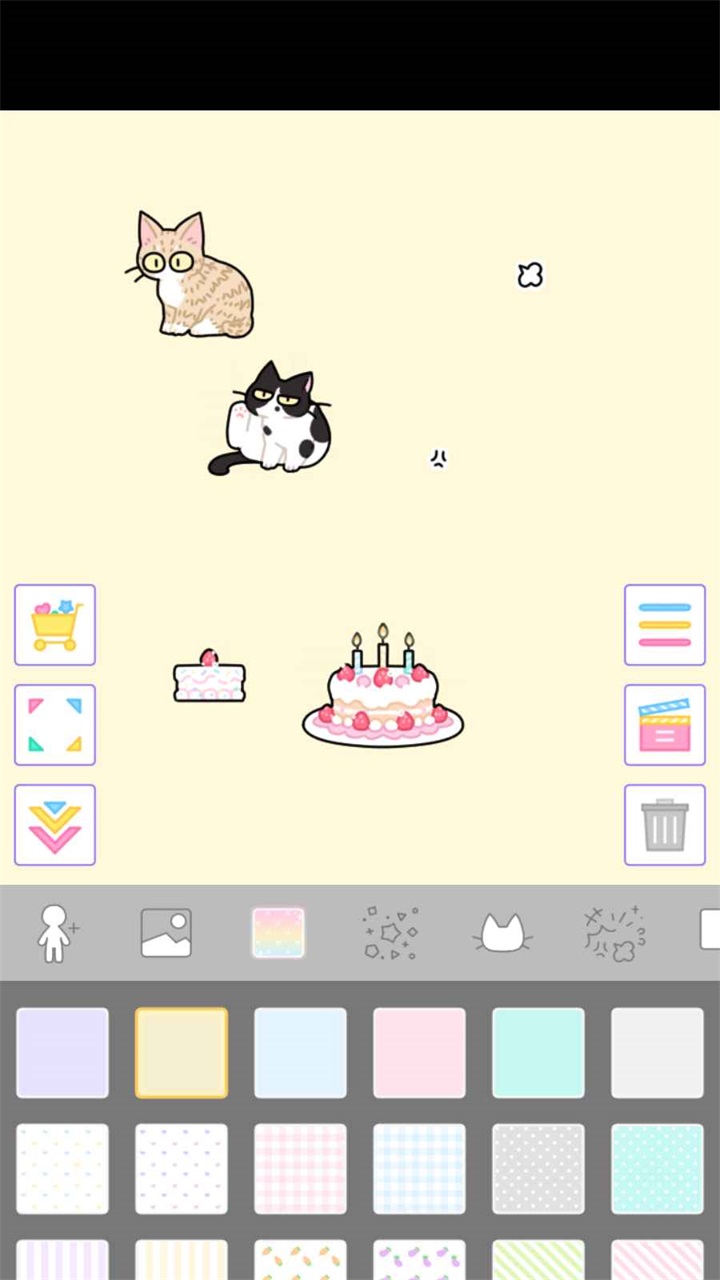This screenshot has width=720, height=1280.
Task: Choose the pink gingham pattern background
Action: [300, 1169]
